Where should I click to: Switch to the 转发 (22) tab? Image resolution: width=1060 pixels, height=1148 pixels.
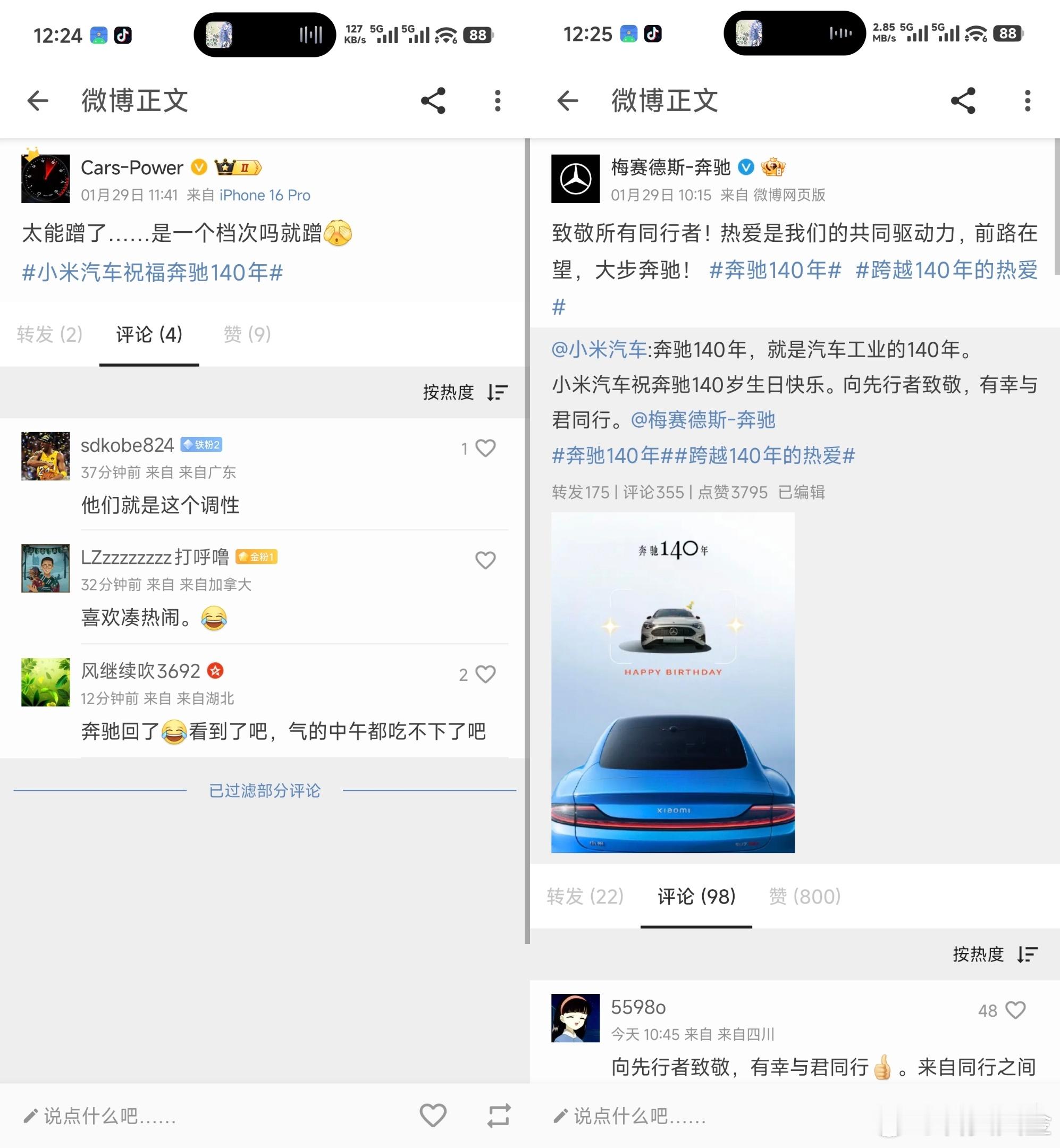586,896
